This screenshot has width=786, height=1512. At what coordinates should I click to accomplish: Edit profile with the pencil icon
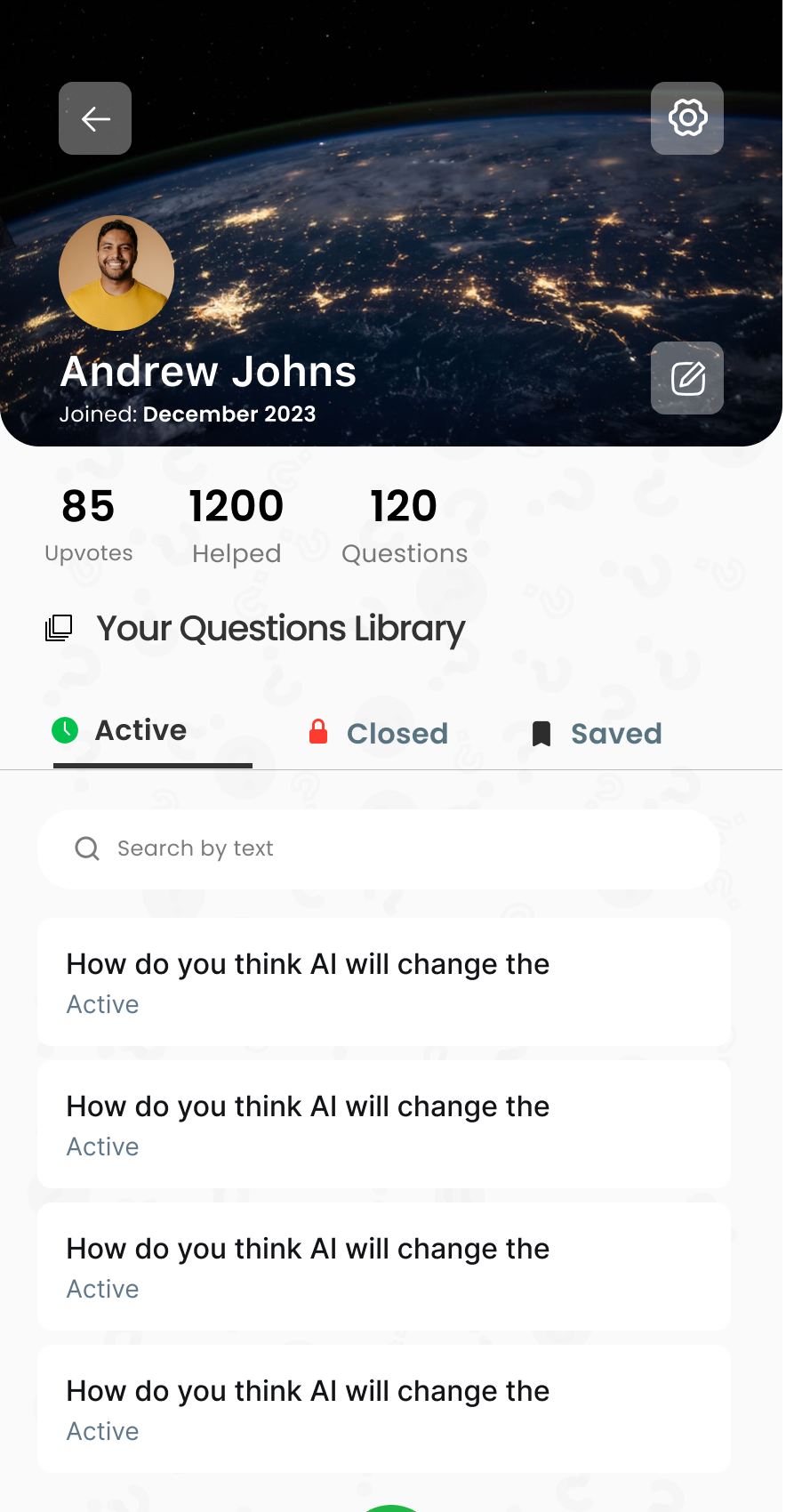pyautogui.click(x=686, y=378)
